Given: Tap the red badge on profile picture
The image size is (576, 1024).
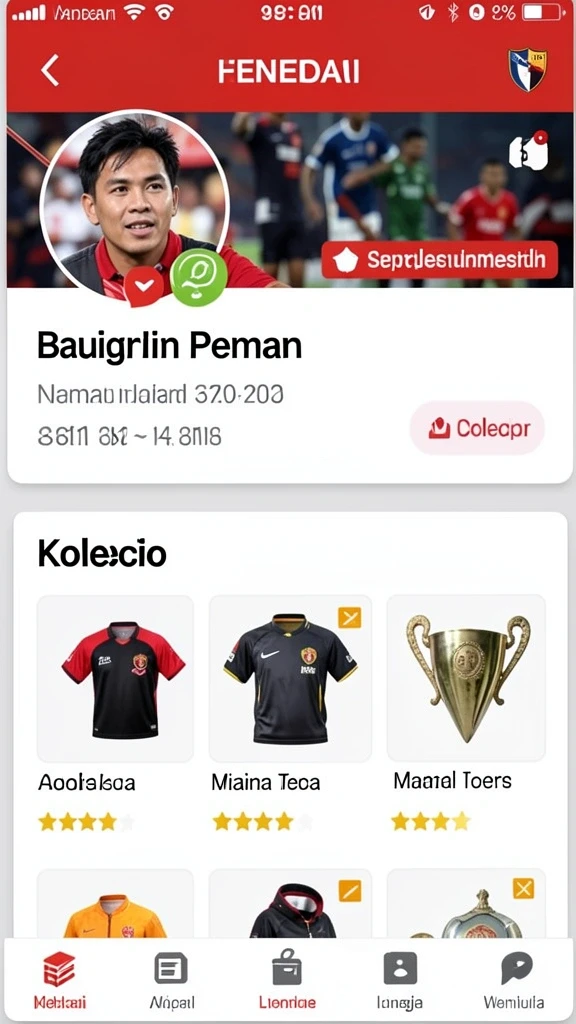Looking at the screenshot, I should (x=144, y=285).
